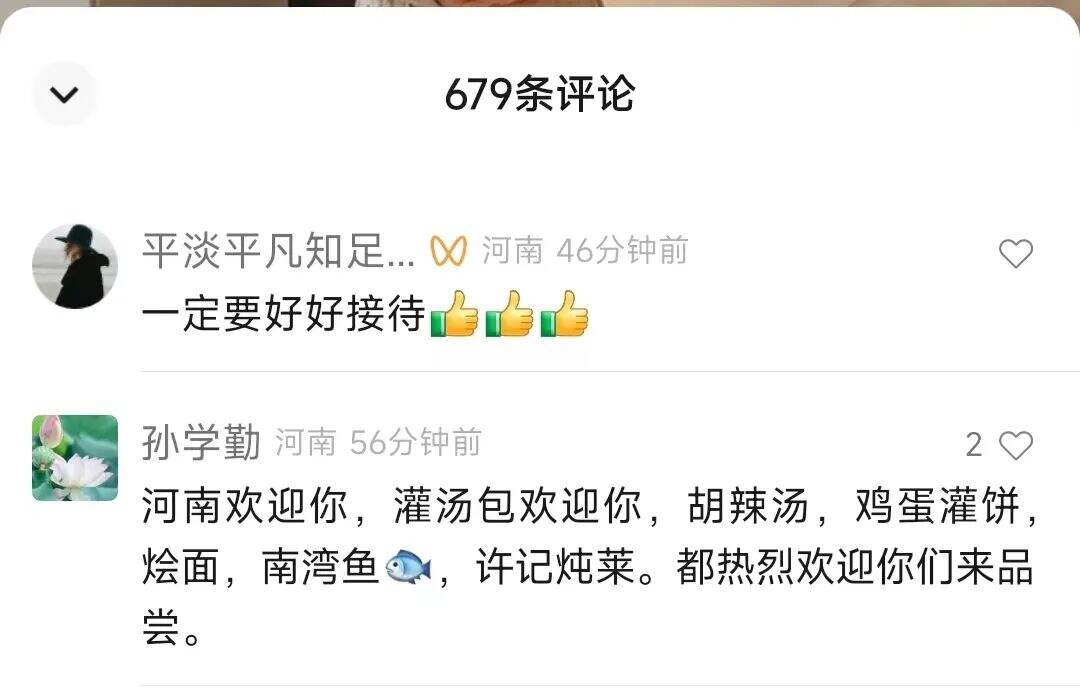The height and width of the screenshot is (693, 1080).
Task: Like 孙学勤's comment
Action: click(1015, 445)
